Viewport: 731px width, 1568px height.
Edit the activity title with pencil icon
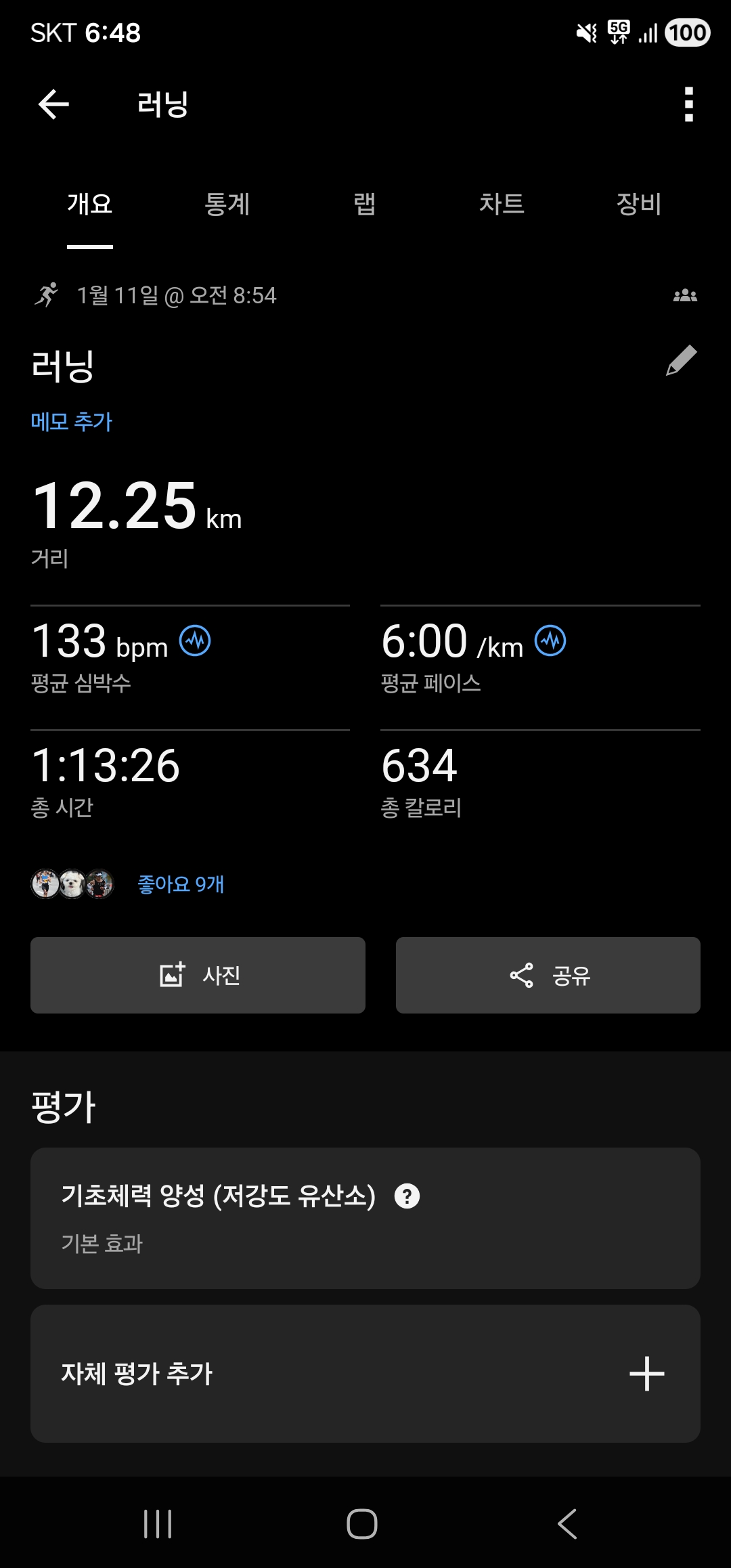(x=682, y=360)
